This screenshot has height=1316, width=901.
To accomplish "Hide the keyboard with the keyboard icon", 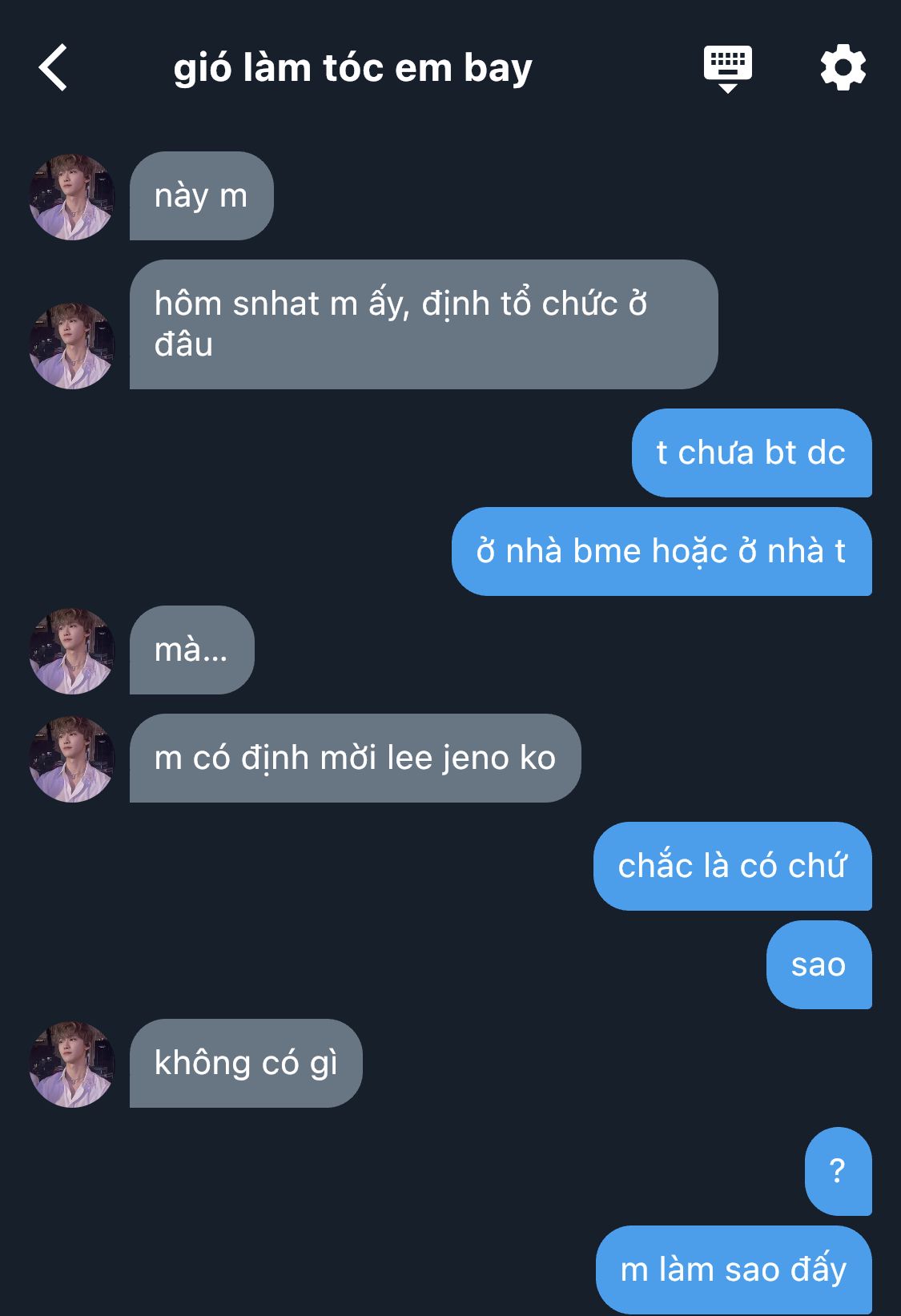I will pyautogui.click(x=727, y=69).
